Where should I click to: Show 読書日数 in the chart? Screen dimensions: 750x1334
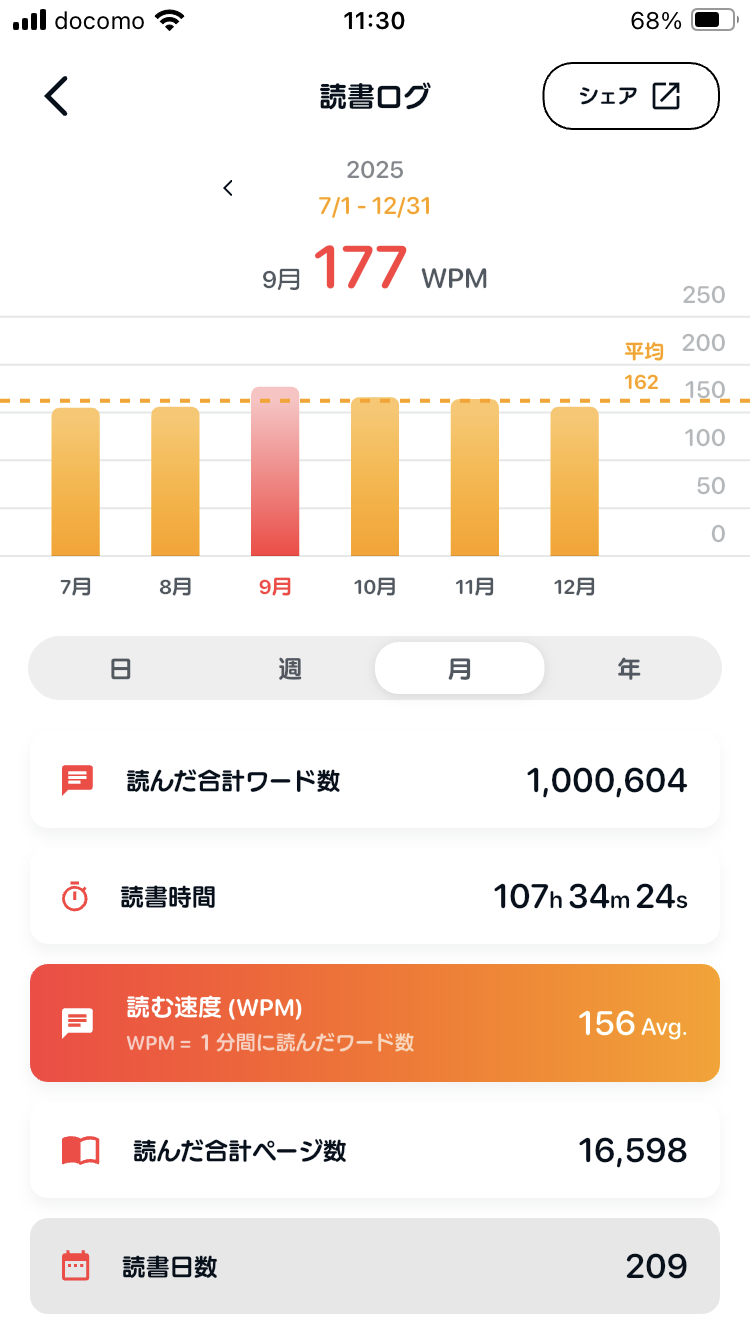pos(375,1267)
